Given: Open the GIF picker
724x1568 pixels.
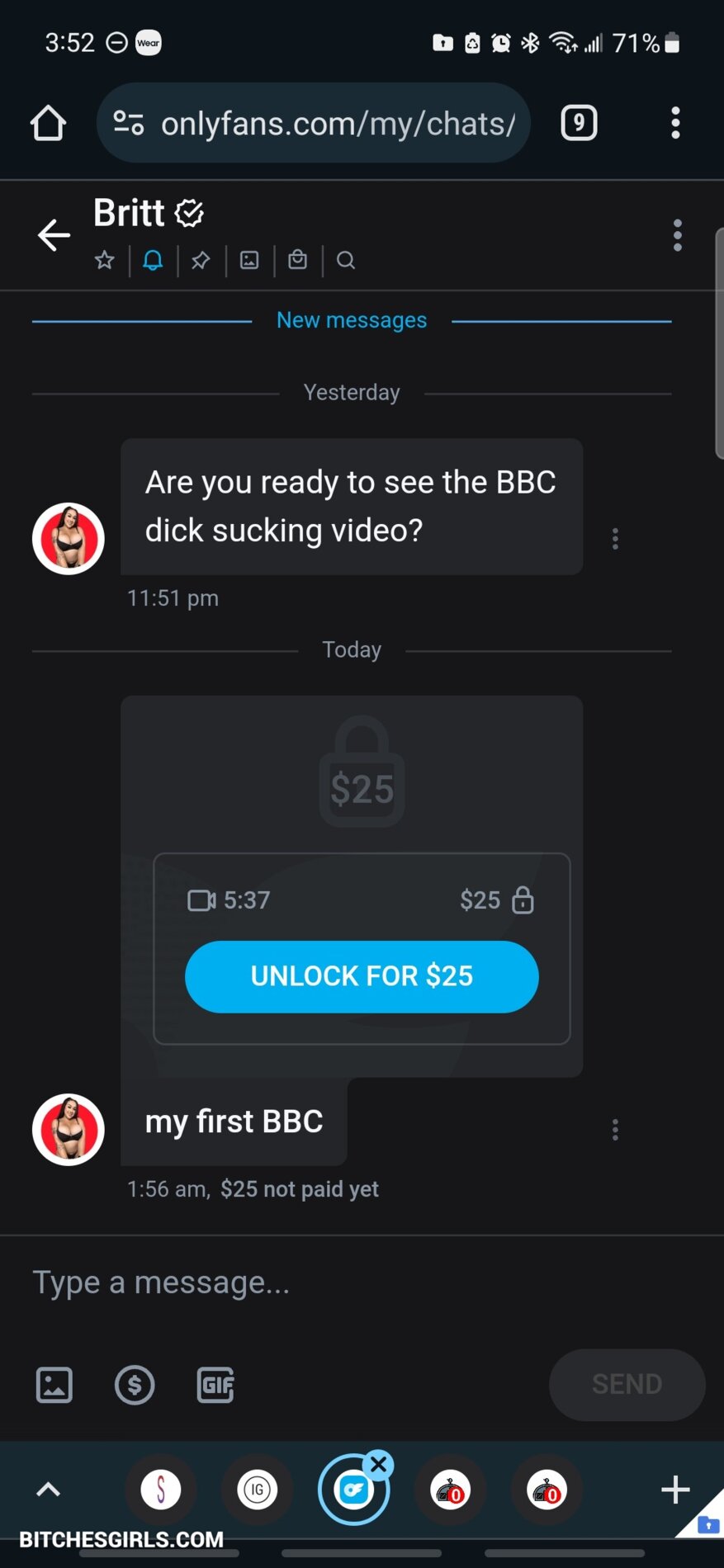Looking at the screenshot, I should point(215,1384).
